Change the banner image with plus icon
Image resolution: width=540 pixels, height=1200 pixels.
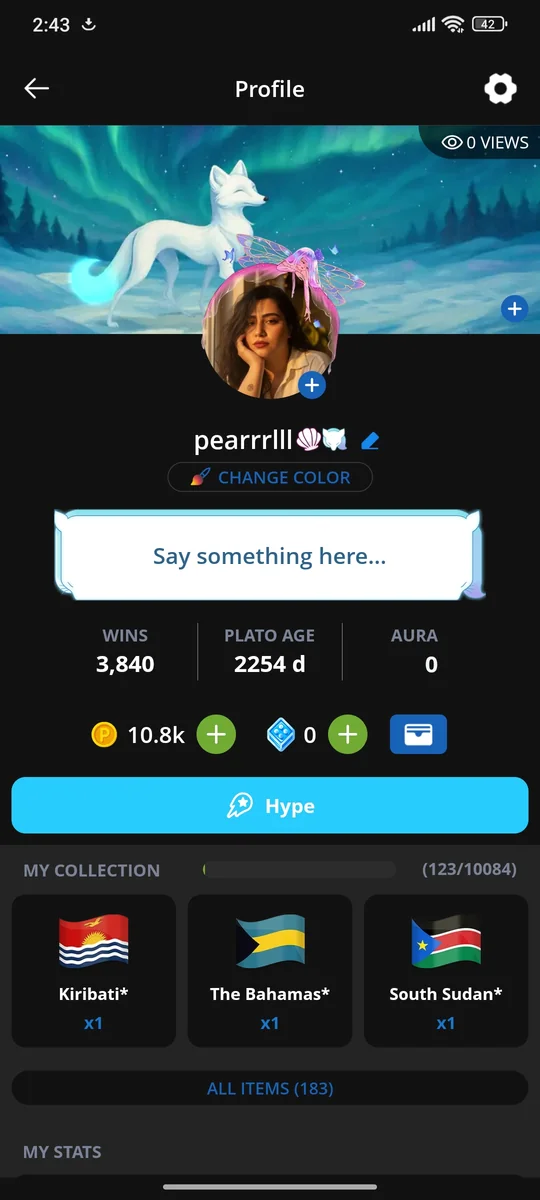click(514, 309)
